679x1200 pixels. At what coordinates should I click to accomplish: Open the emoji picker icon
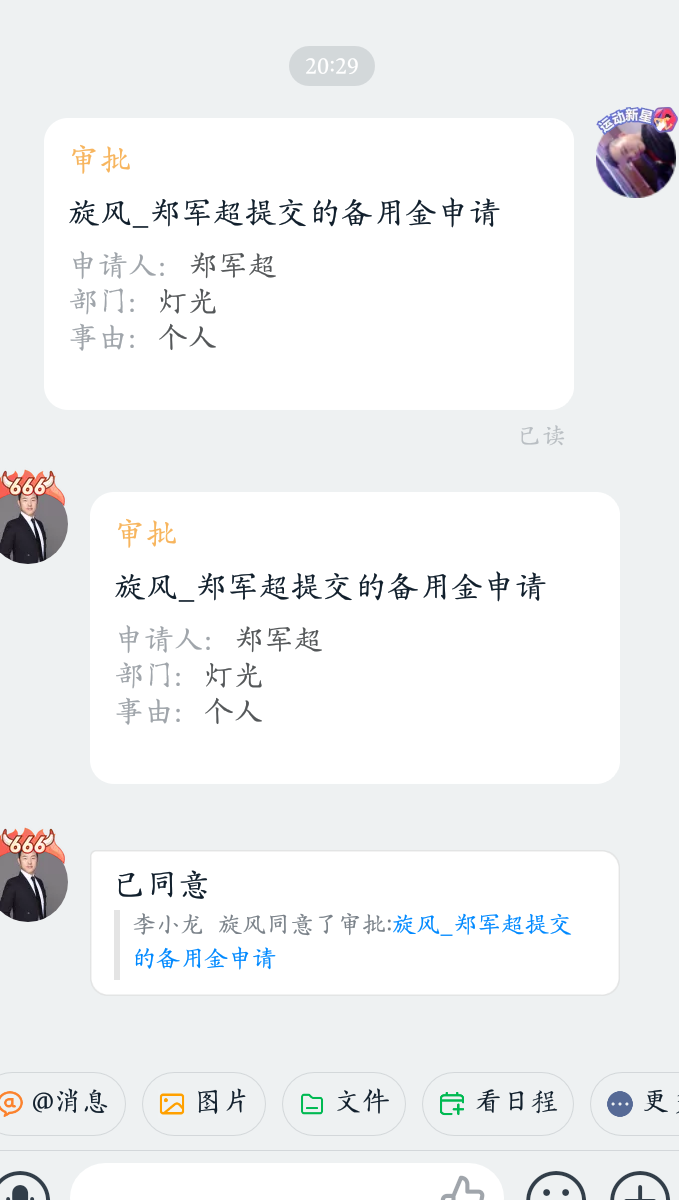(555, 1188)
